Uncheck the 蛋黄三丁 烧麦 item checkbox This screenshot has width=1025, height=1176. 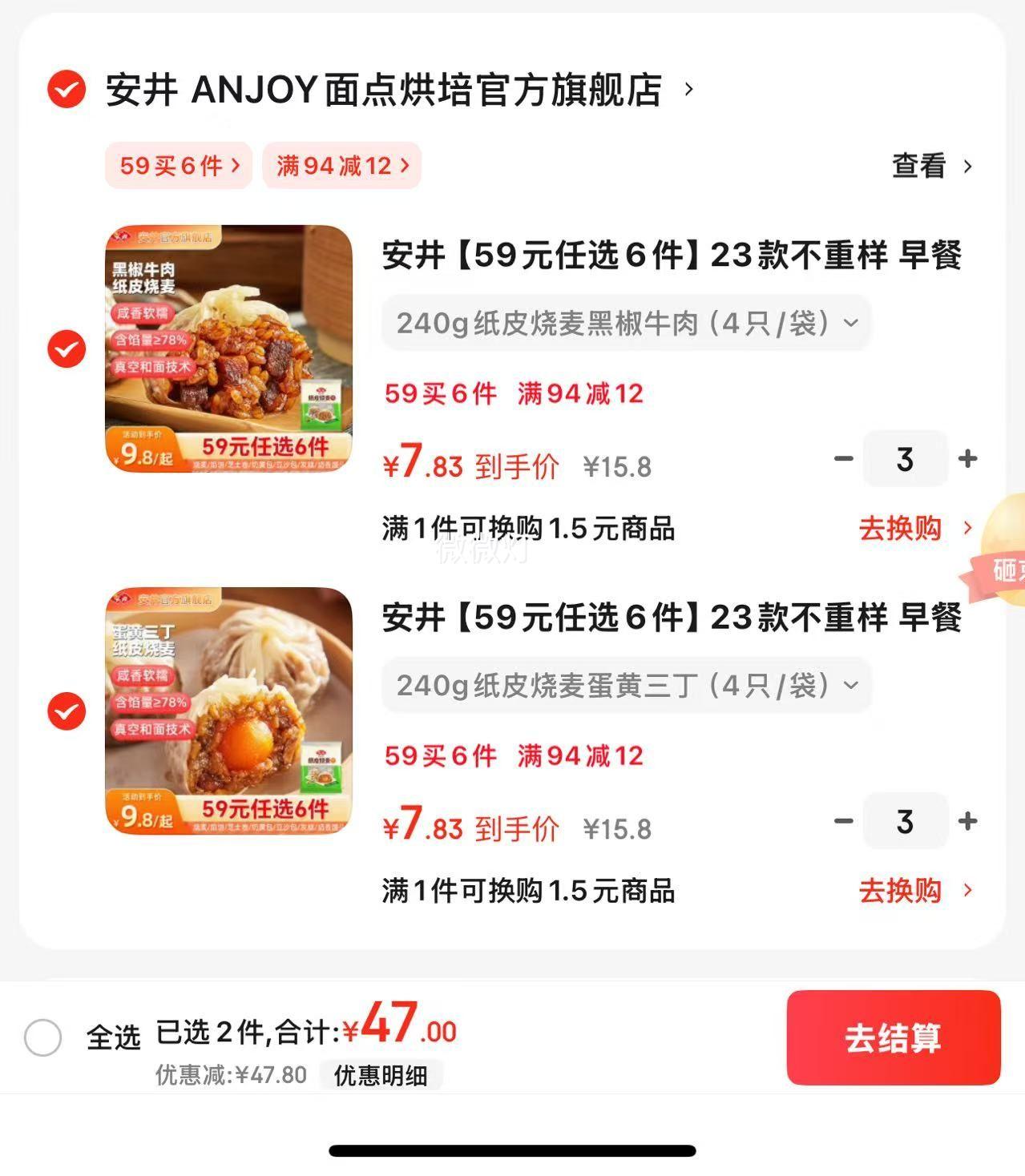tap(67, 711)
